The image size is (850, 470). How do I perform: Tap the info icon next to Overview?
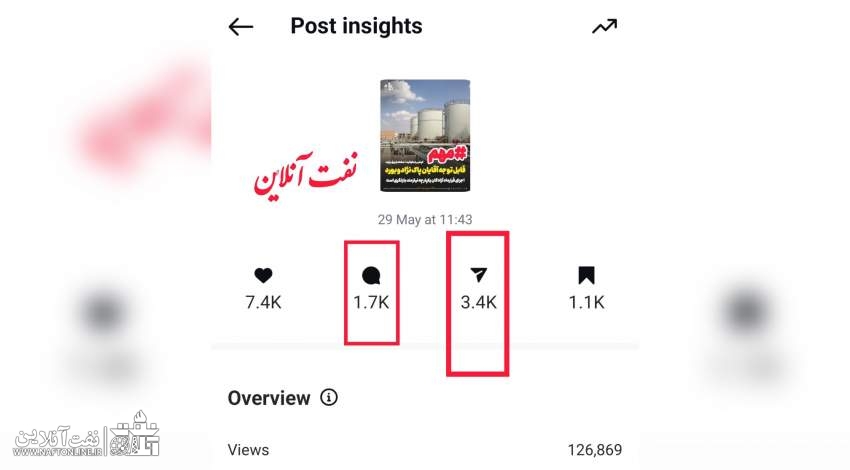click(x=329, y=398)
